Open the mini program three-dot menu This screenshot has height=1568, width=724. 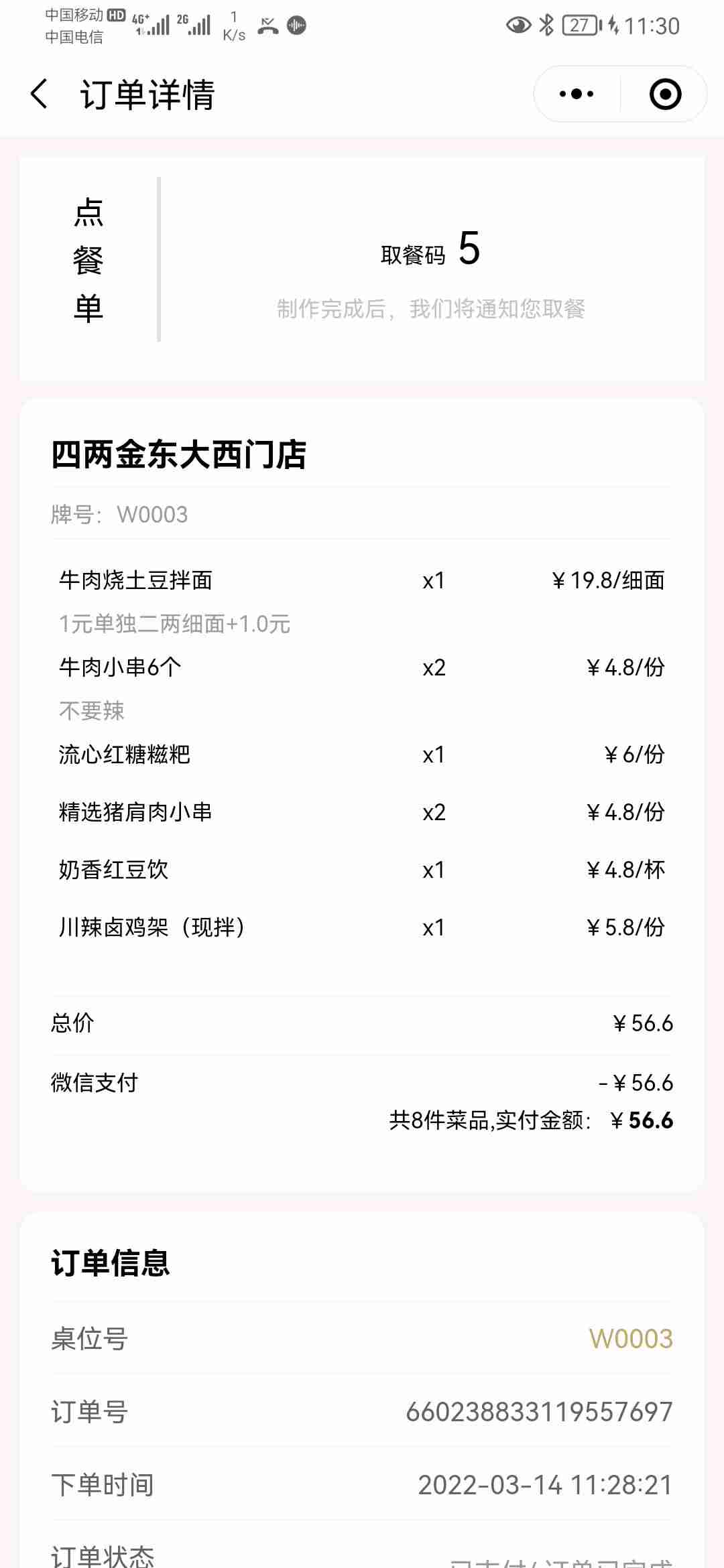[x=577, y=94]
